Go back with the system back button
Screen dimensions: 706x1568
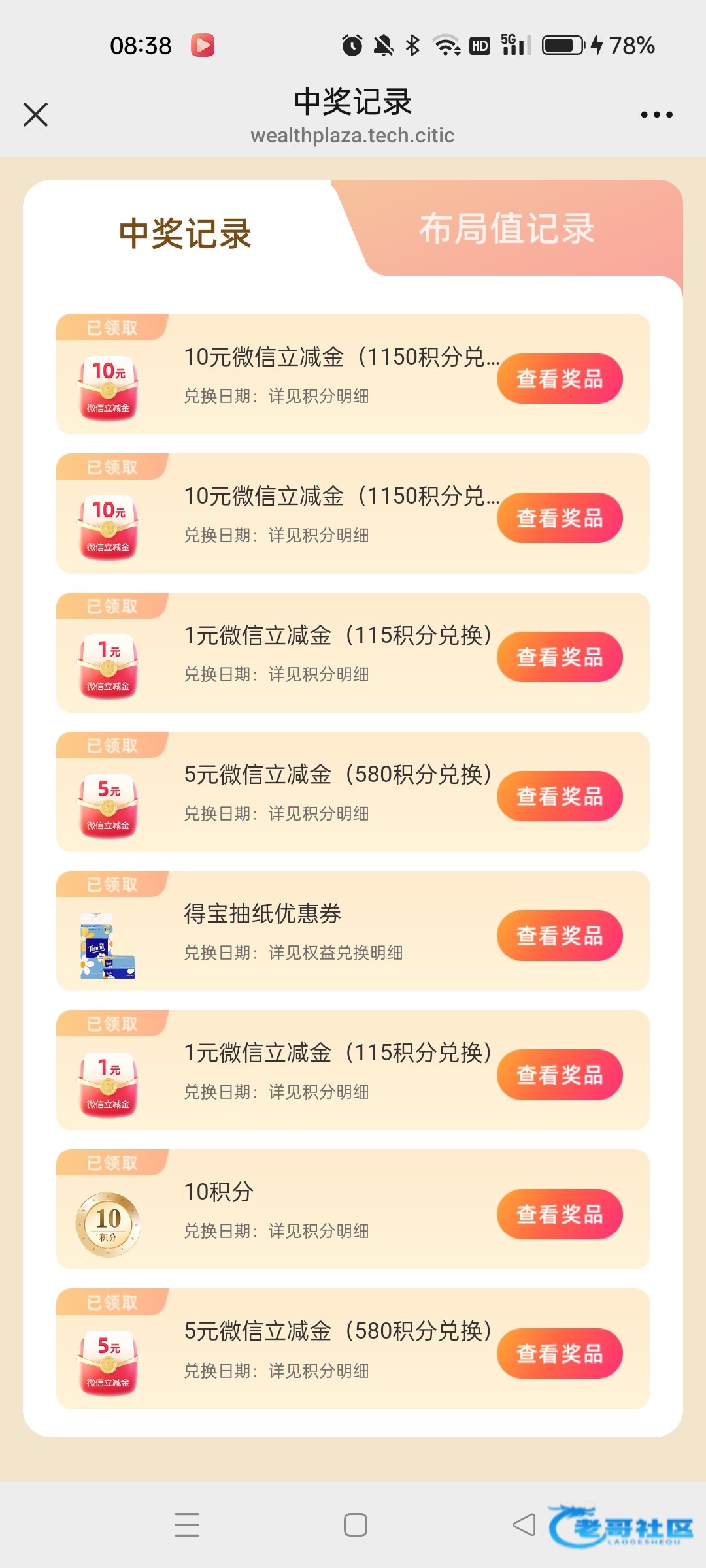pos(524,1525)
